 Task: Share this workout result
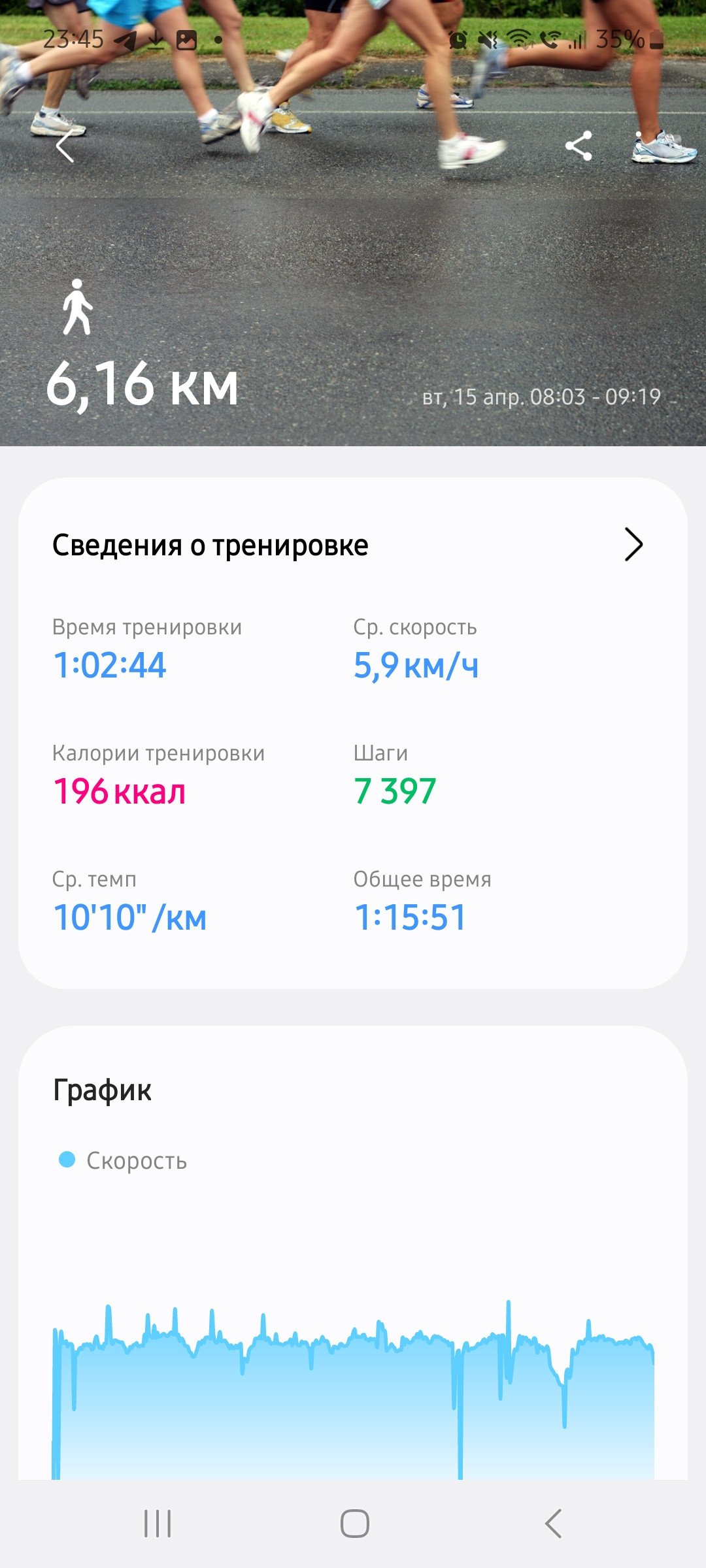pyautogui.click(x=579, y=146)
